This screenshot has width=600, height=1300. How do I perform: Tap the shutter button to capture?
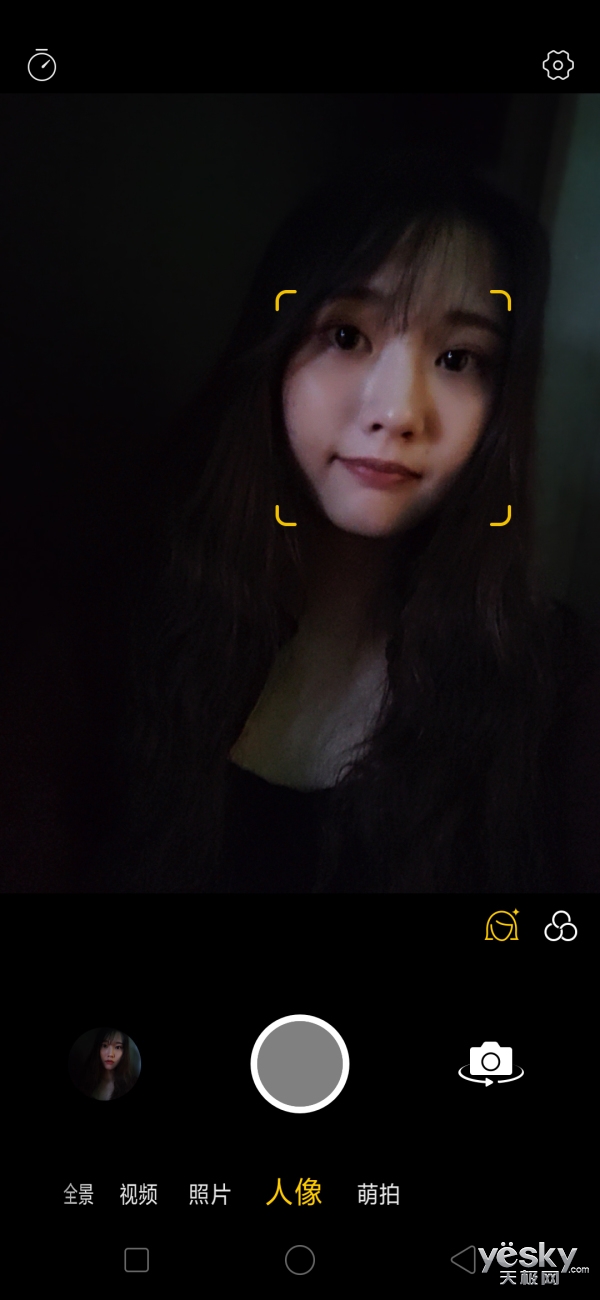pyautogui.click(x=300, y=1064)
